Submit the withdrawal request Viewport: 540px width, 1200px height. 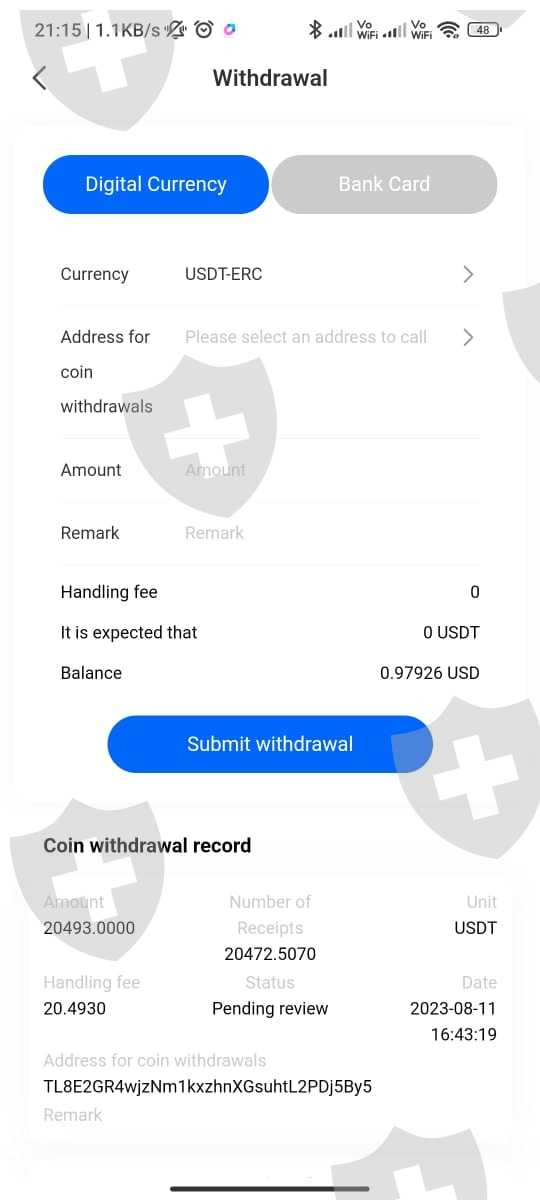coord(270,744)
